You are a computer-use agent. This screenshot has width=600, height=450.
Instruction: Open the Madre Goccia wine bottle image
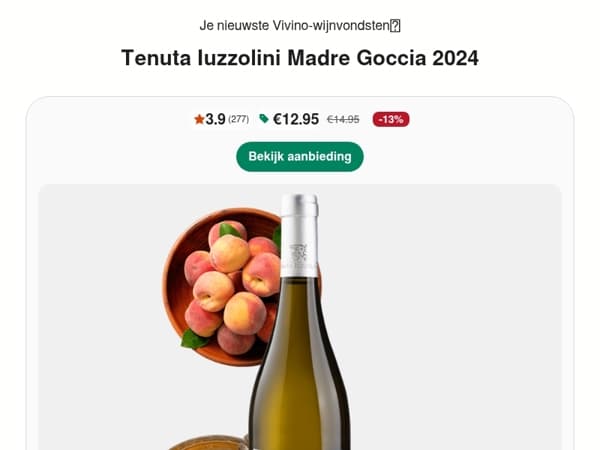coord(300,317)
